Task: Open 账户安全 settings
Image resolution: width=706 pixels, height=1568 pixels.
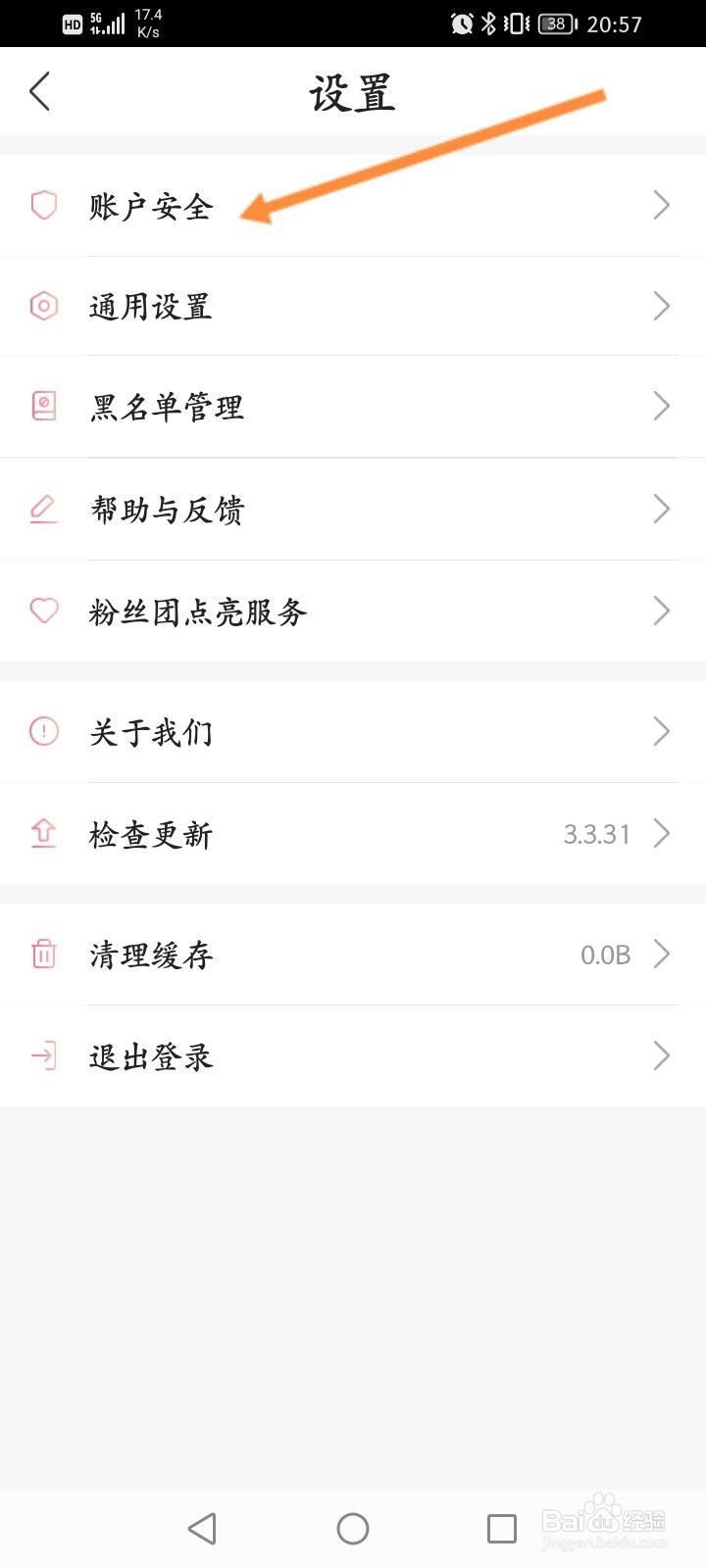Action: [353, 206]
